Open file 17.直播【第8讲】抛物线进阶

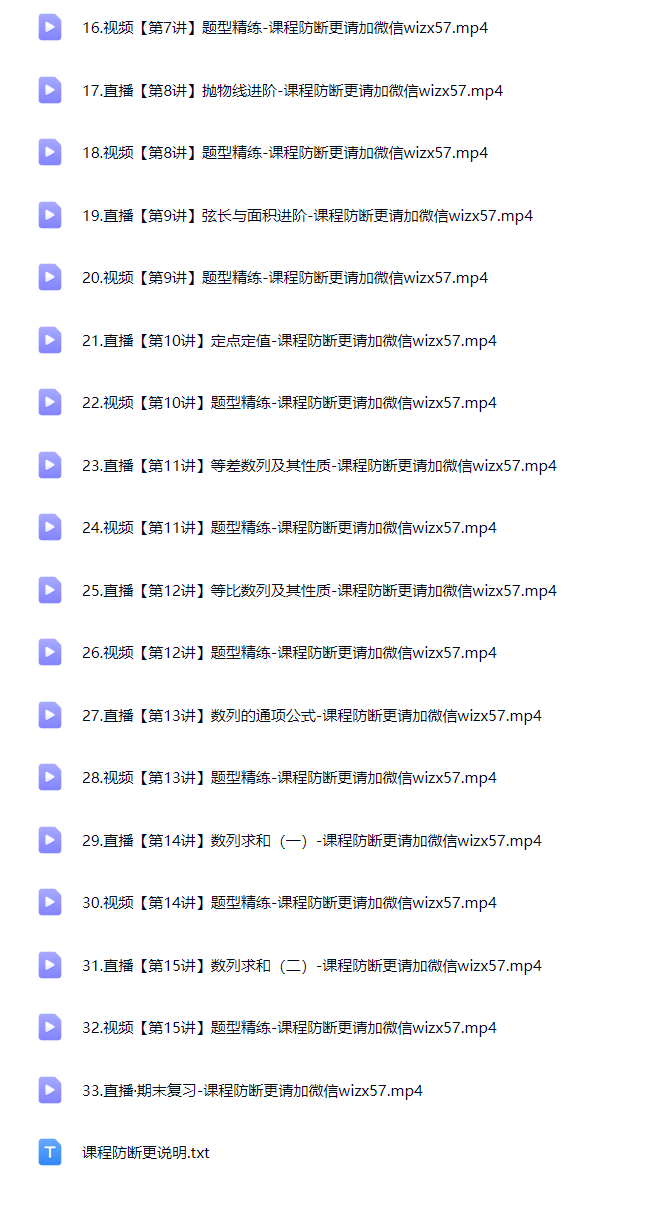292,91
